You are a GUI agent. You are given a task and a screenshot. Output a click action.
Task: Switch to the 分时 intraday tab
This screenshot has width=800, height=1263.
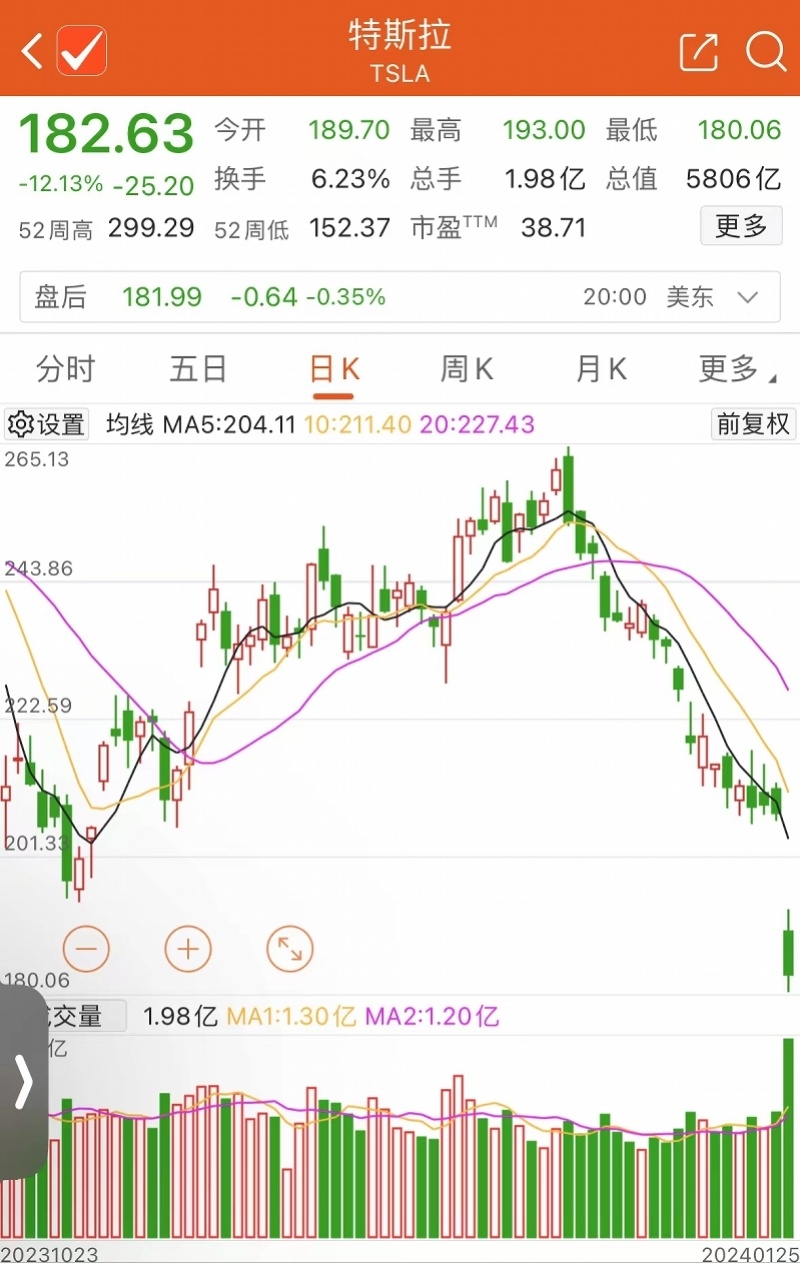tap(64, 369)
